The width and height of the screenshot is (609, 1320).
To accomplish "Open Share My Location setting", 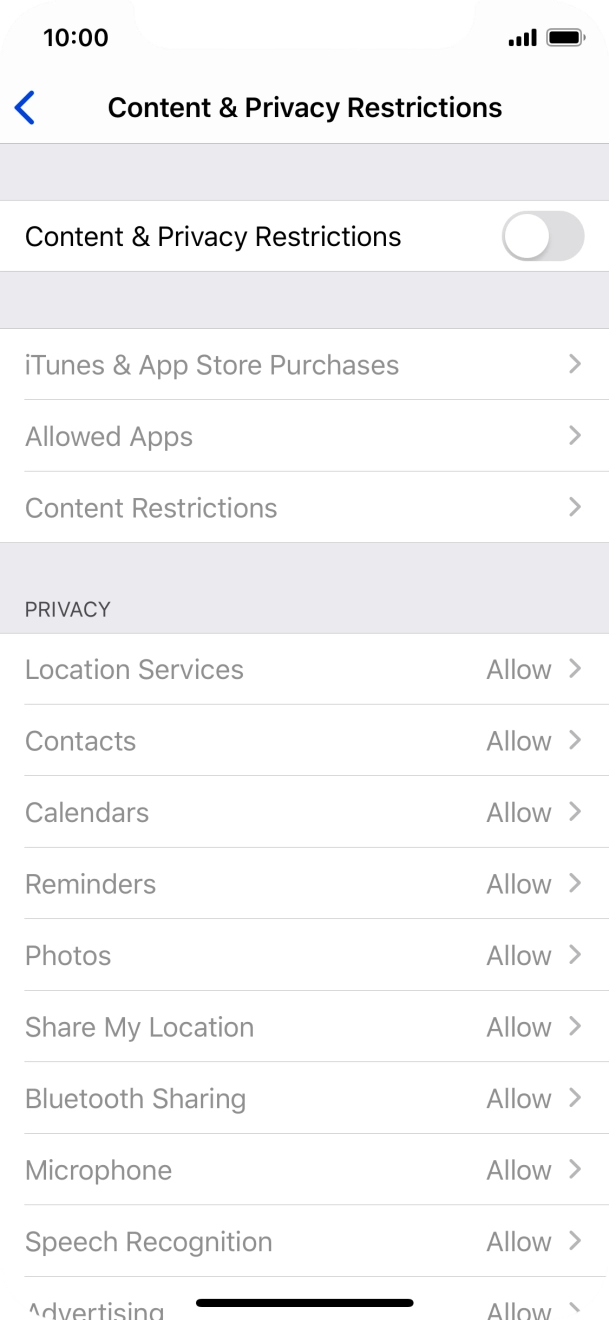I will 304,1027.
